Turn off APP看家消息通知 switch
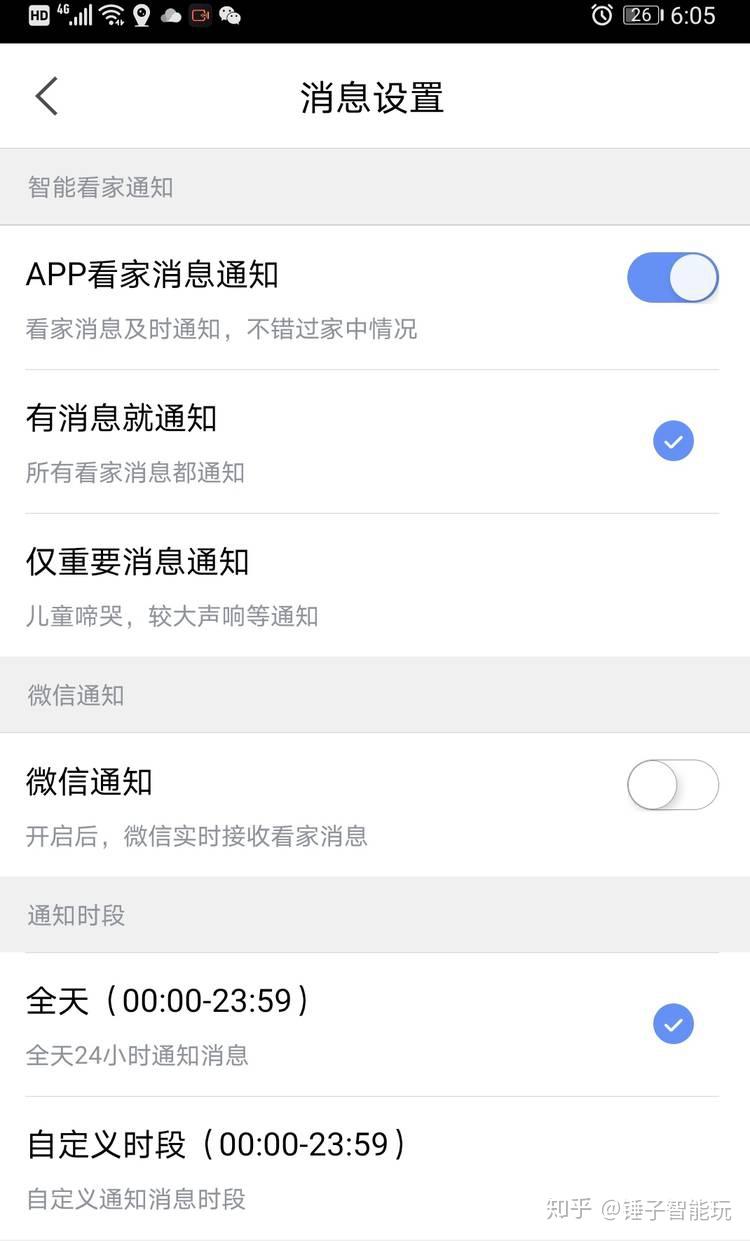Screen dimensions: 750x1241 [x=672, y=278]
